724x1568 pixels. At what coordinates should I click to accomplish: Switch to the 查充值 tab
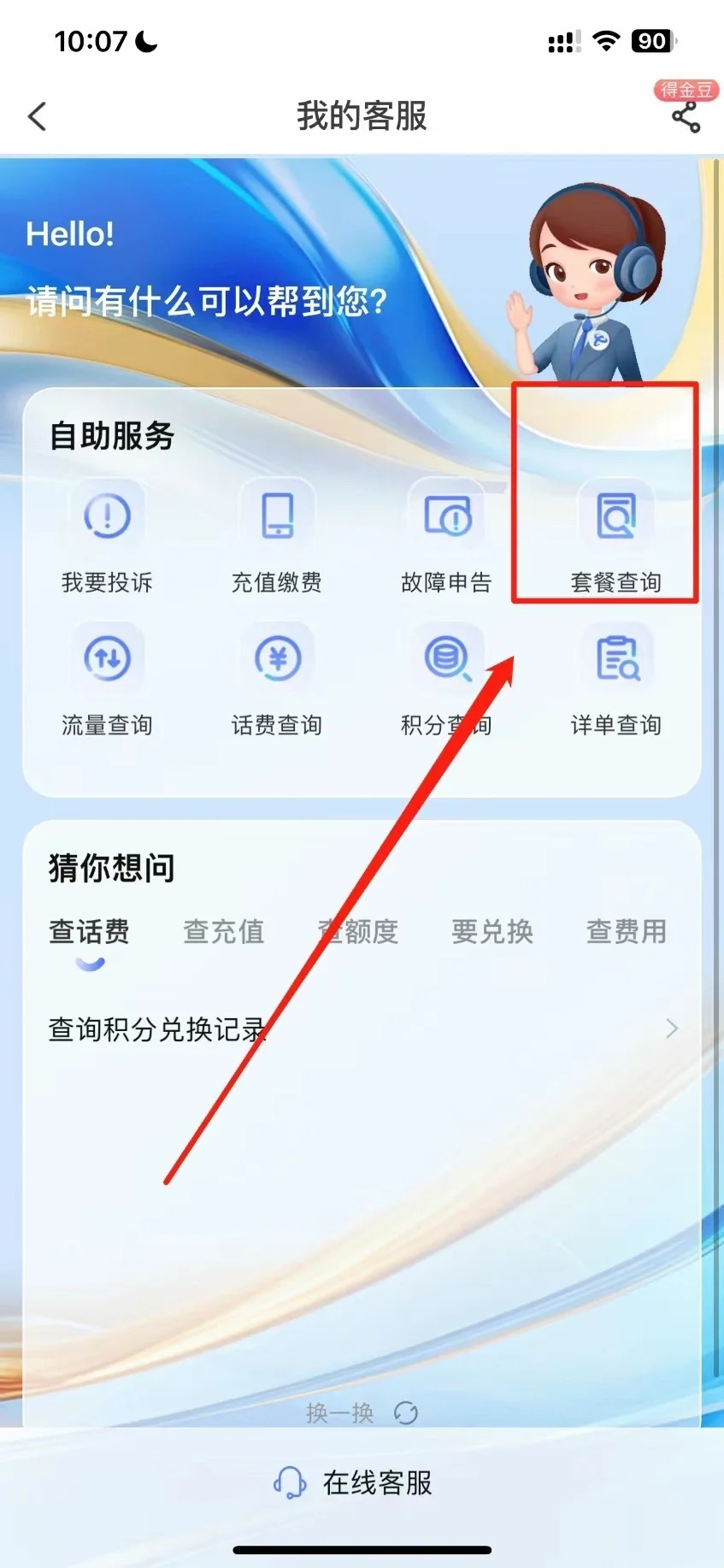tap(223, 931)
